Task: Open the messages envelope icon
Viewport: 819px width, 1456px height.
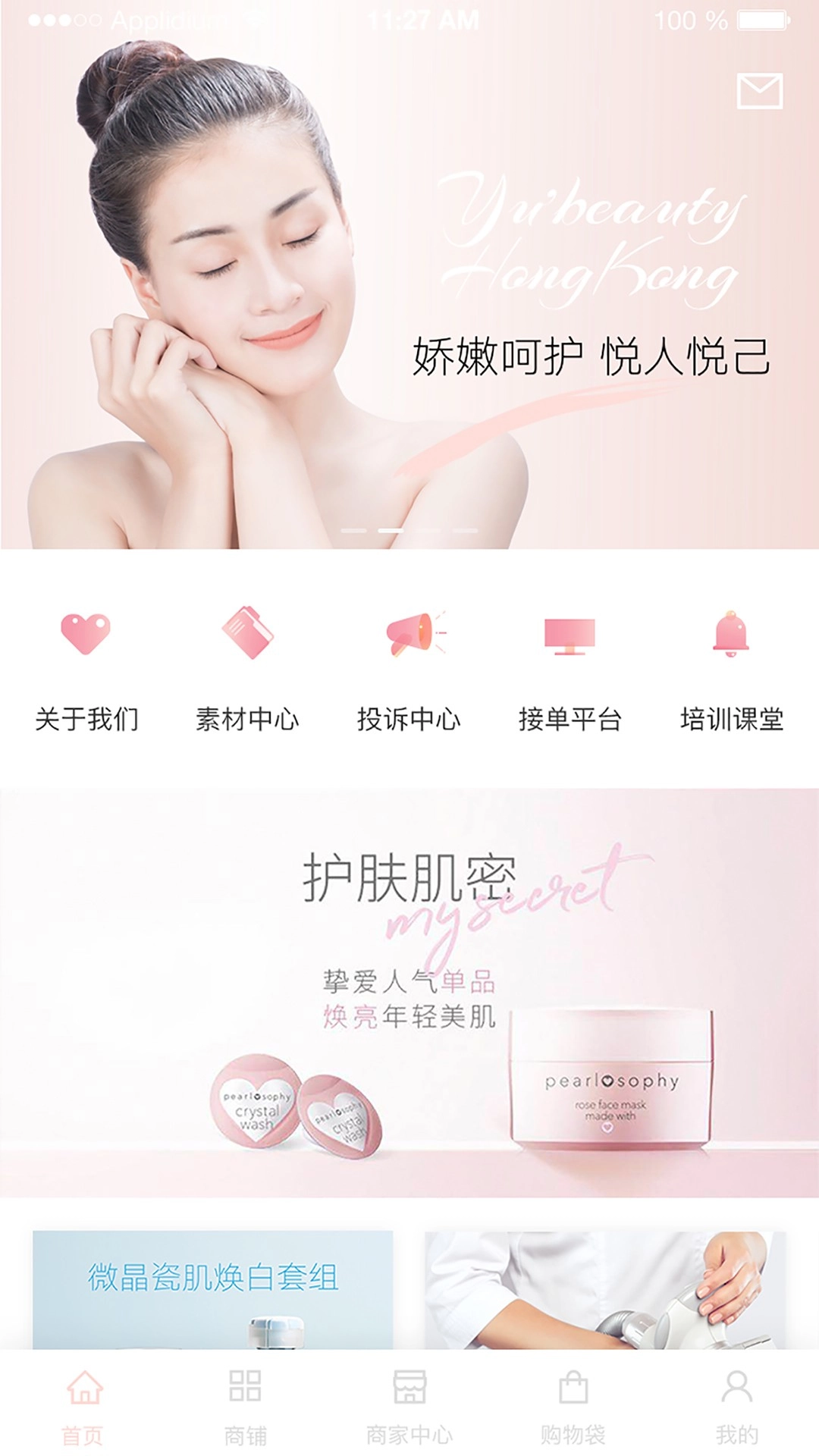Action: pyautogui.click(x=759, y=92)
